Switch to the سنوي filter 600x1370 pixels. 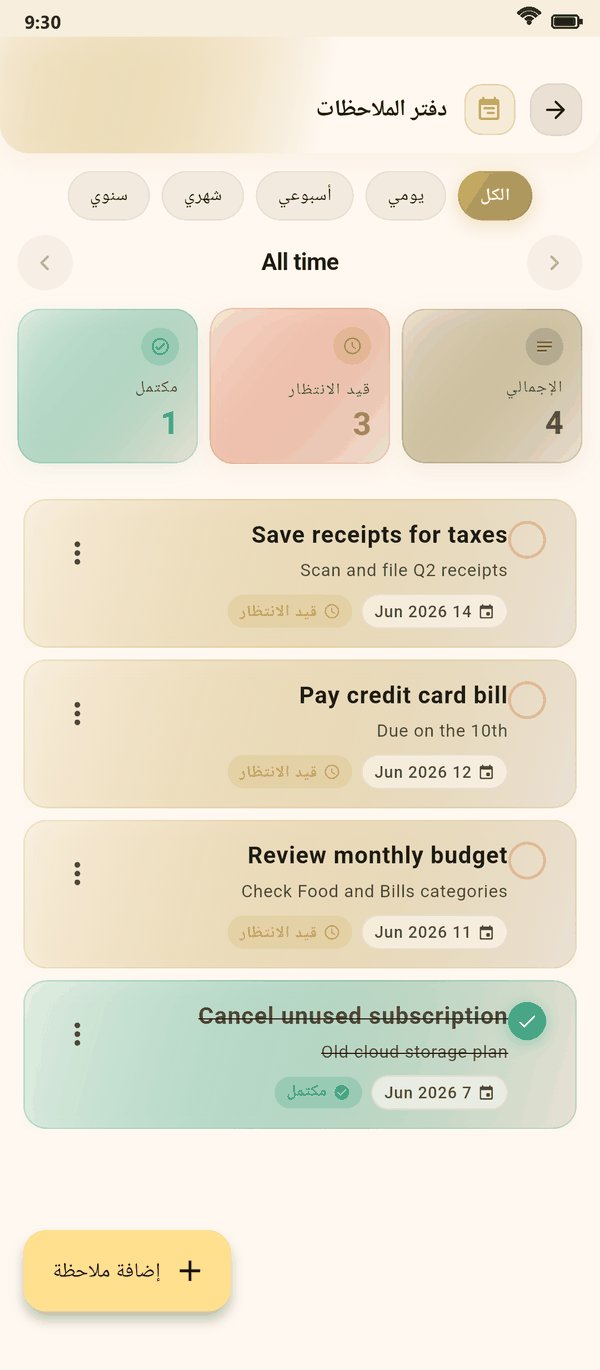(109, 196)
